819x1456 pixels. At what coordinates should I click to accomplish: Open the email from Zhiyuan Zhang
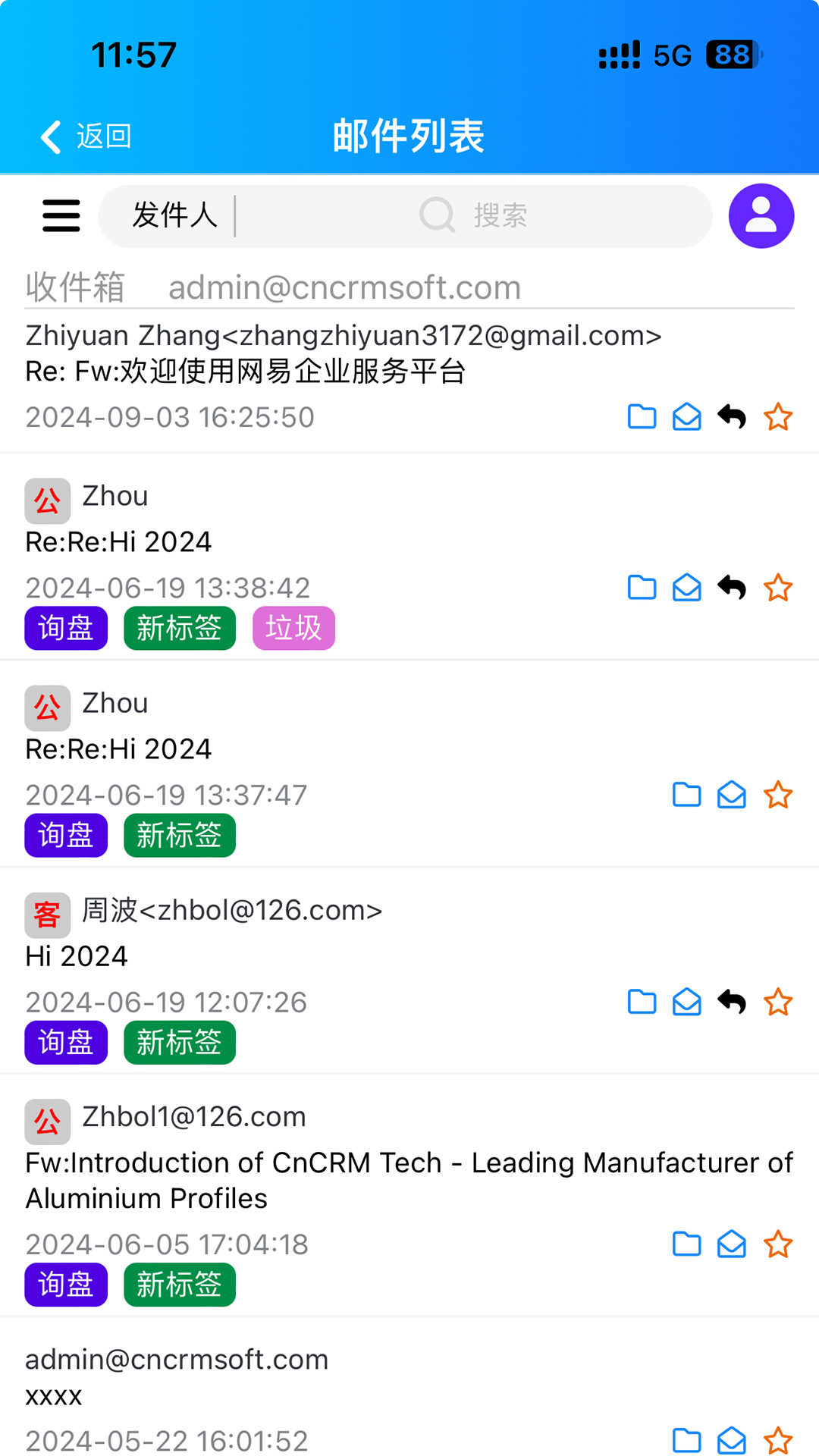click(x=303, y=354)
